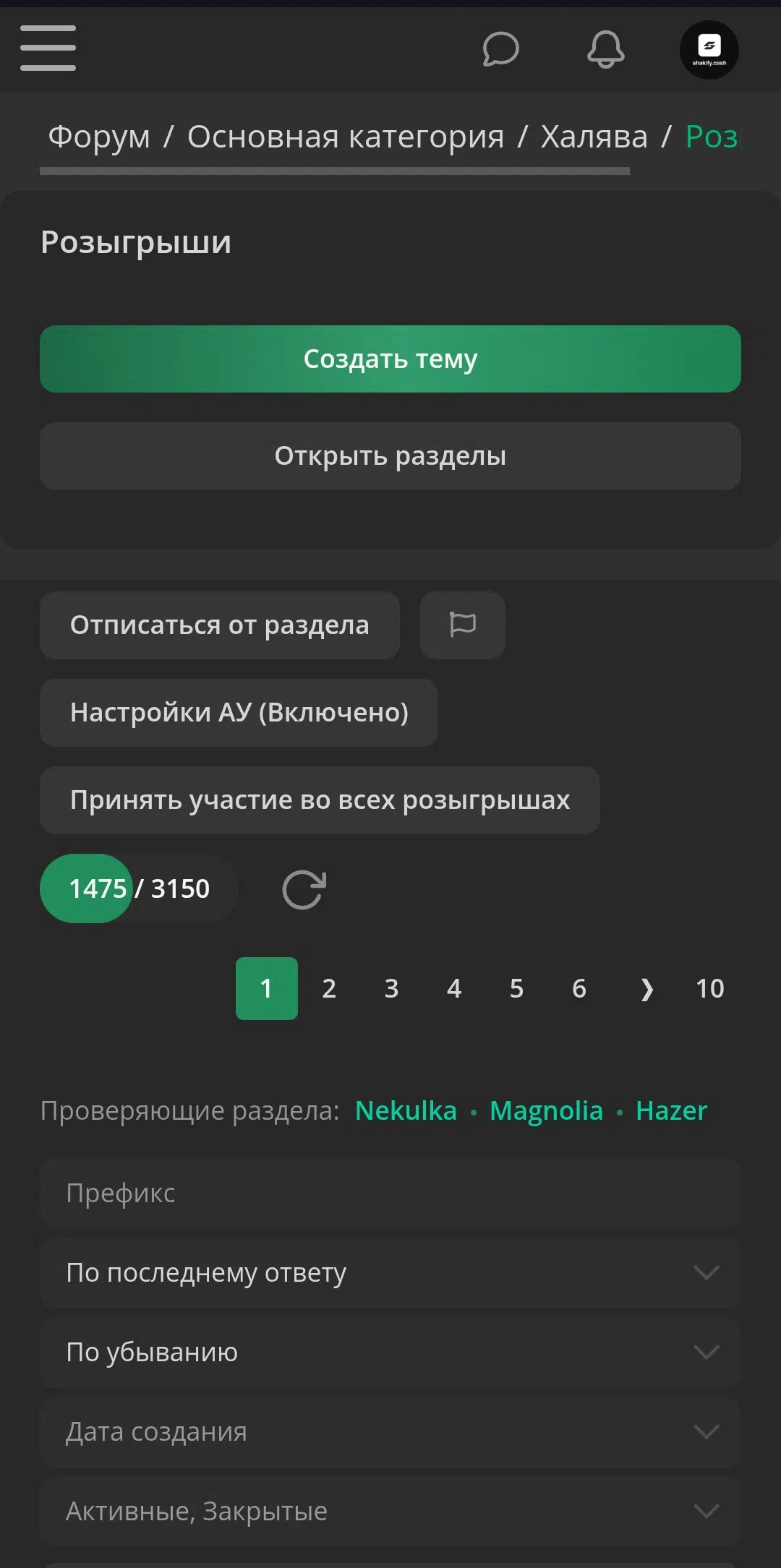
Task: Tap Открыть разделы button
Action: tap(390, 456)
